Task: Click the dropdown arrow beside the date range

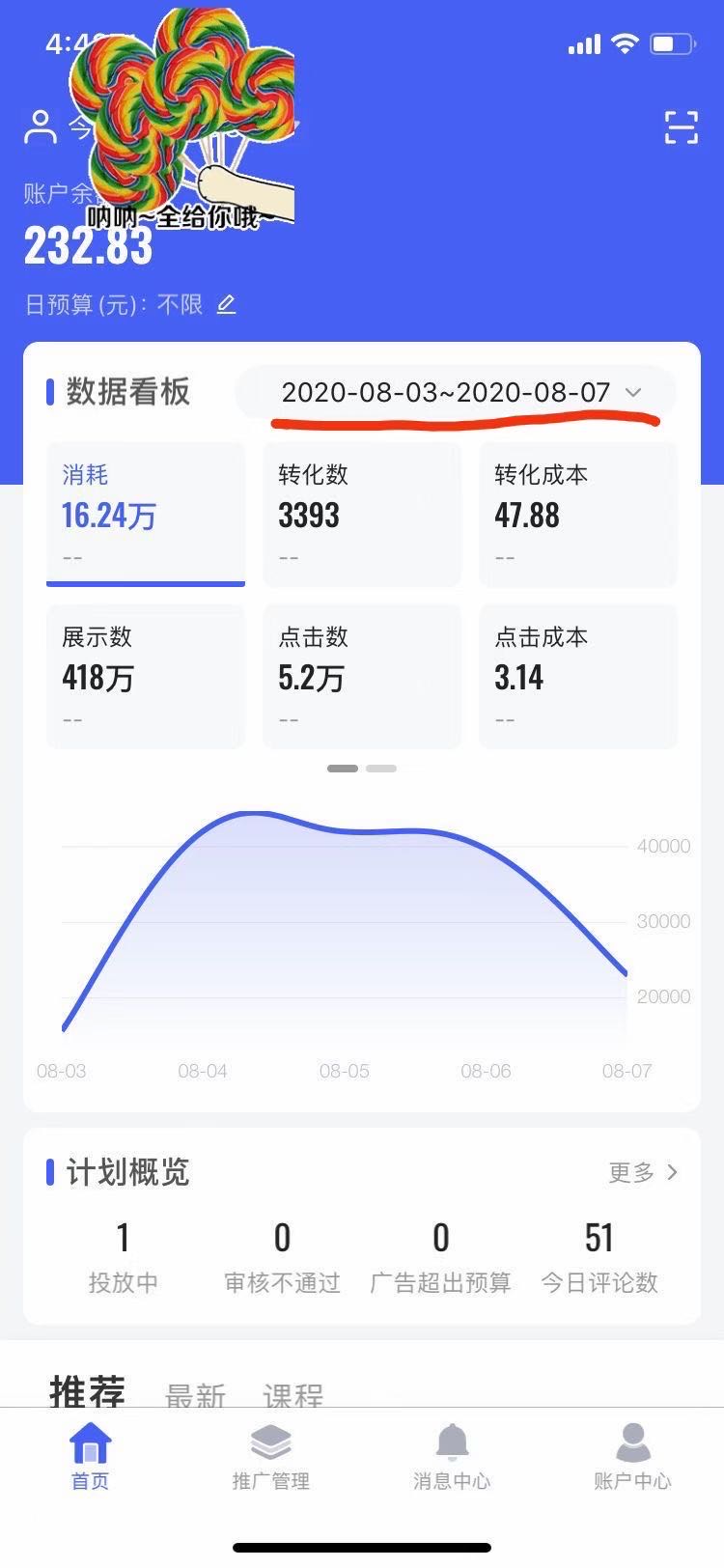Action: [x=634, y=394]
